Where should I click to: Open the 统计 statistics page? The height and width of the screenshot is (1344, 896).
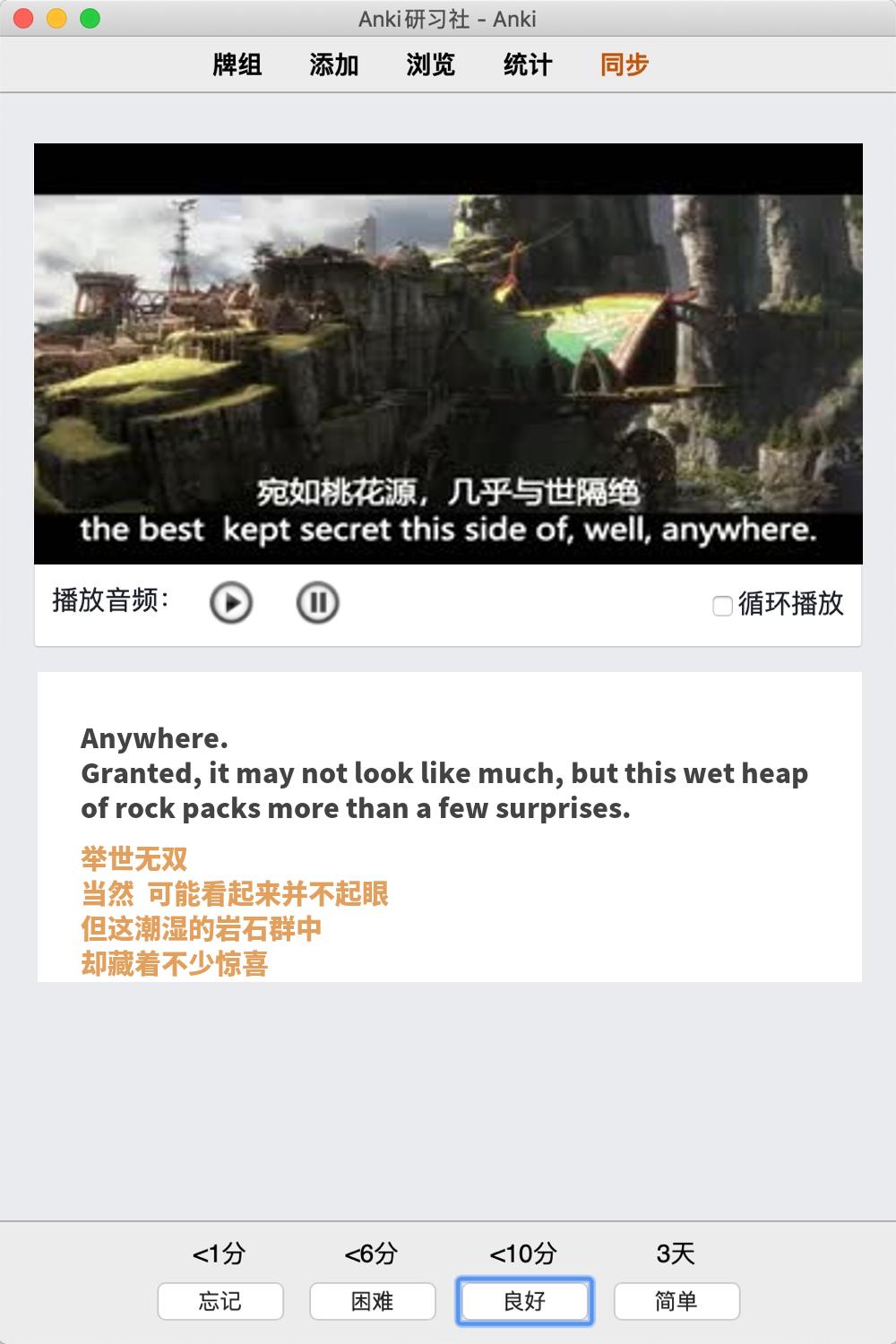point(528,65)
